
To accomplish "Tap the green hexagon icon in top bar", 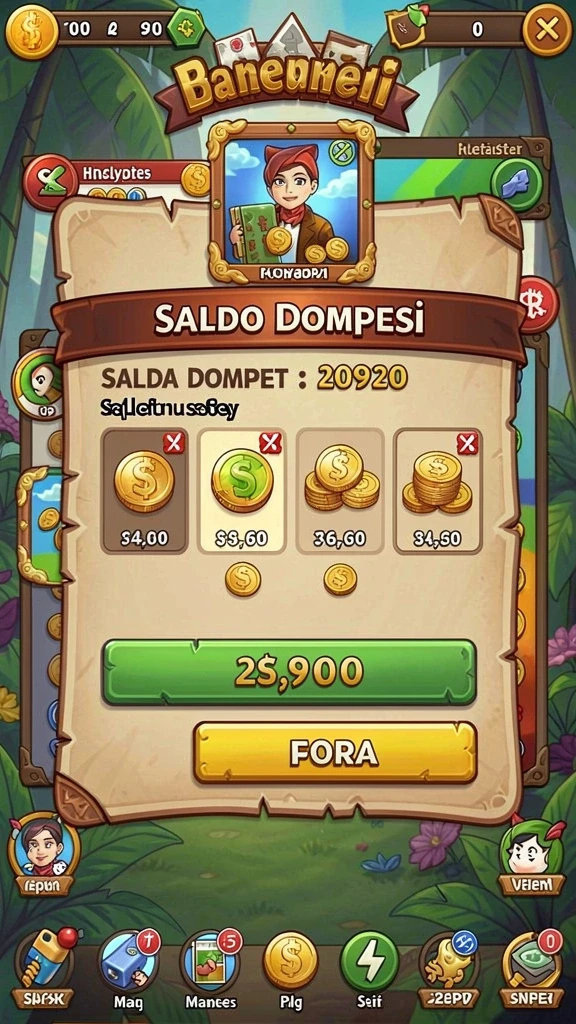I will (186, 29).
